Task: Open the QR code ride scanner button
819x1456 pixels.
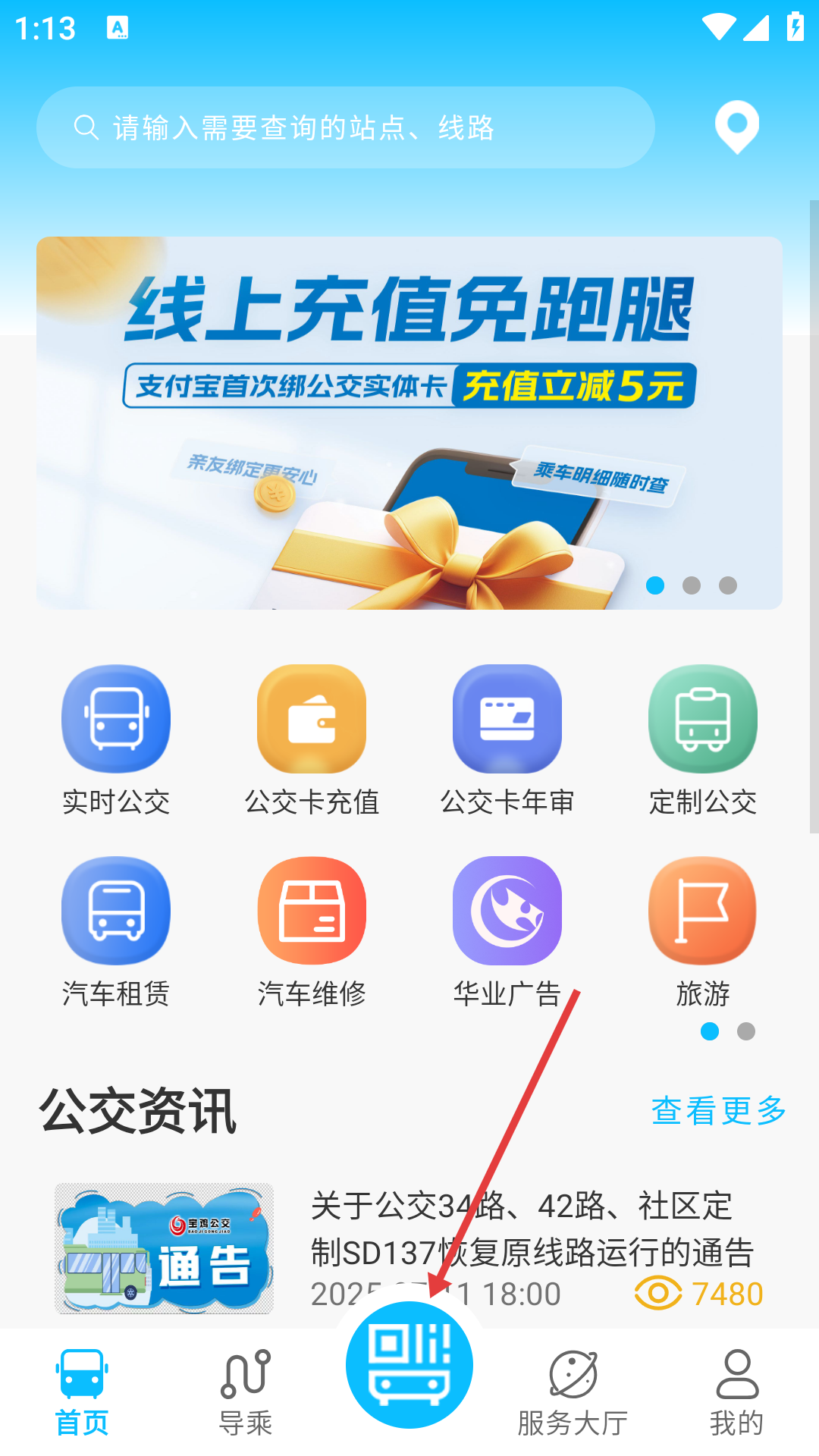Action: click(x=409, y=1365)
